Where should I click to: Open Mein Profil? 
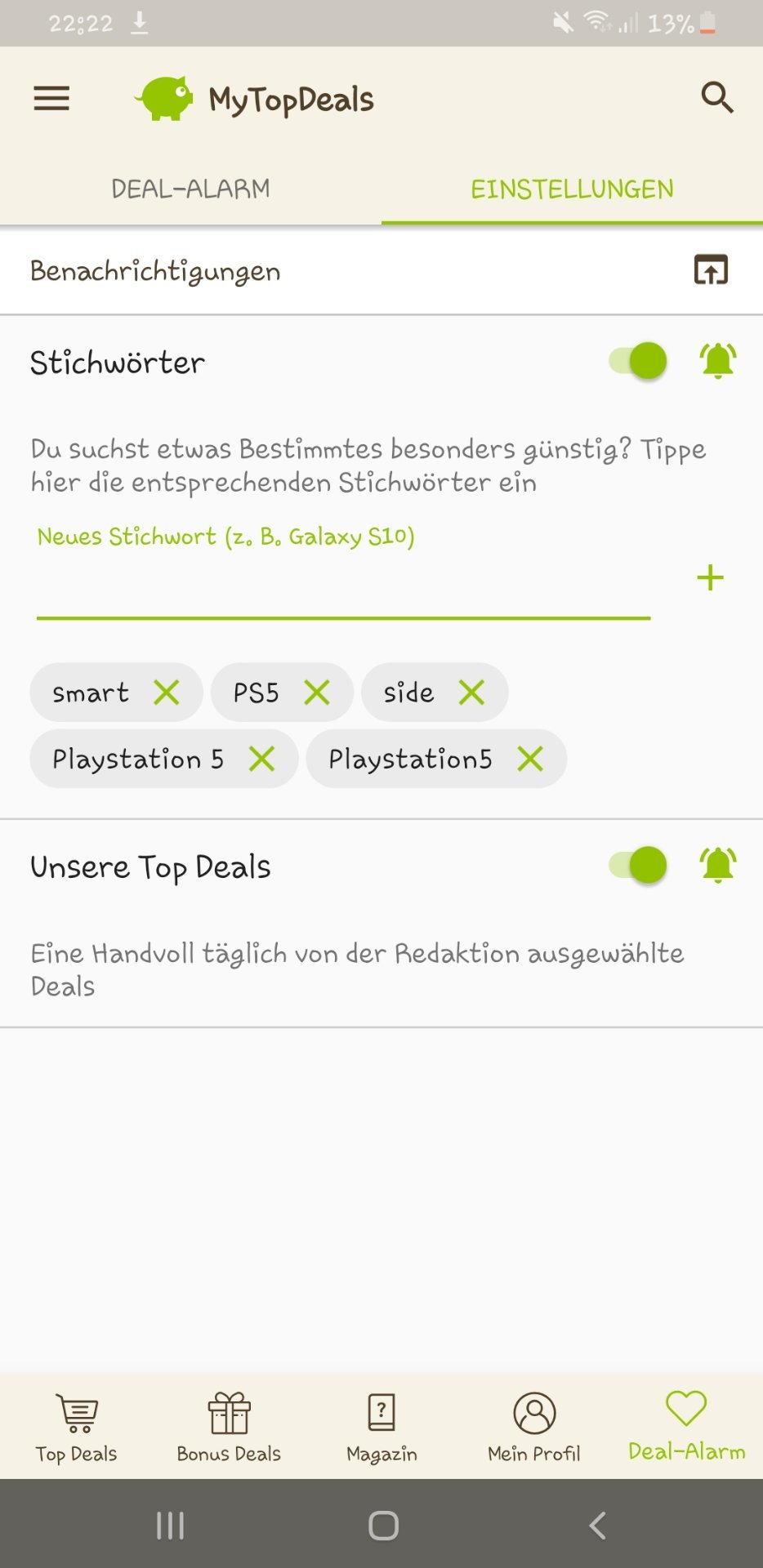(x=534, y=1427)
